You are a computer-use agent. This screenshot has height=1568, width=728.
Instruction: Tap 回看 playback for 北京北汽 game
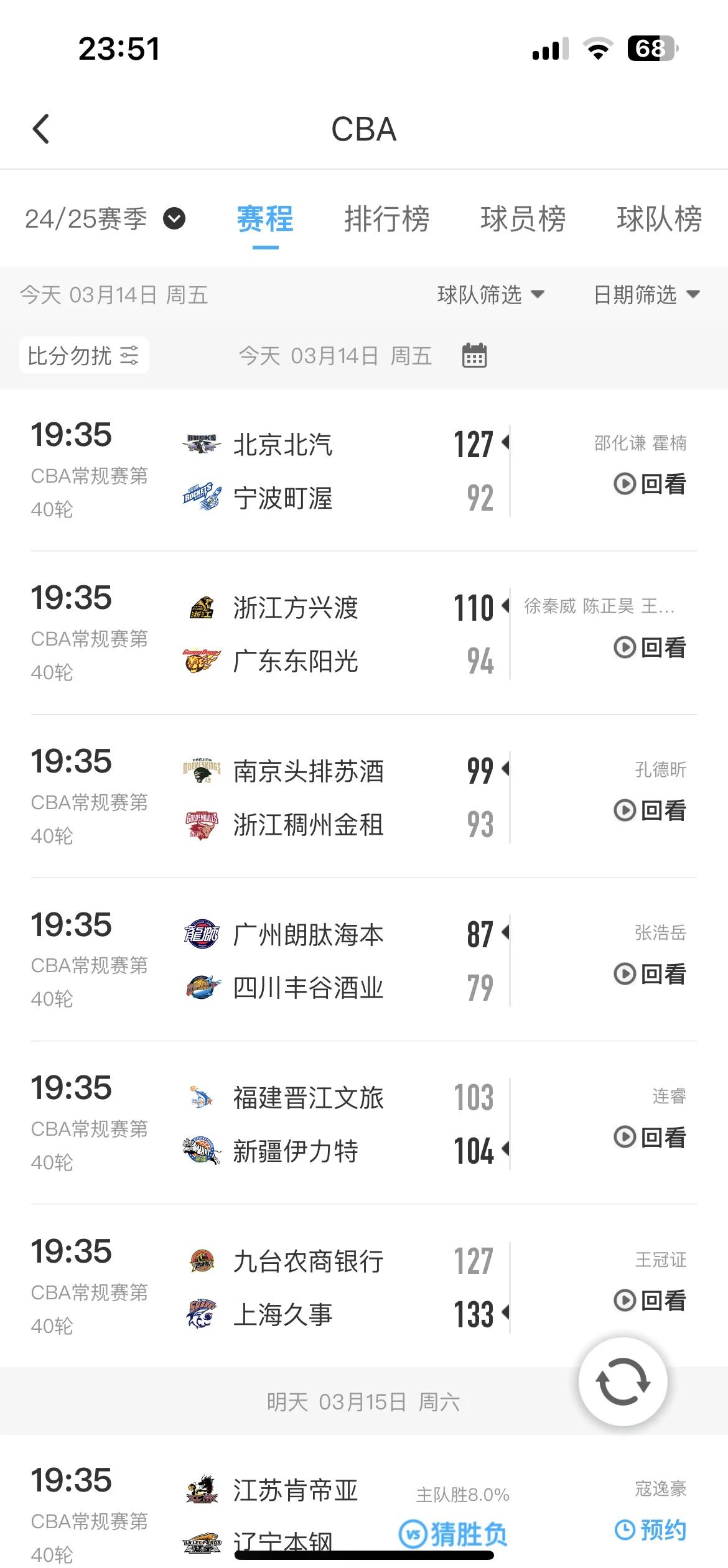pos(650,485)
